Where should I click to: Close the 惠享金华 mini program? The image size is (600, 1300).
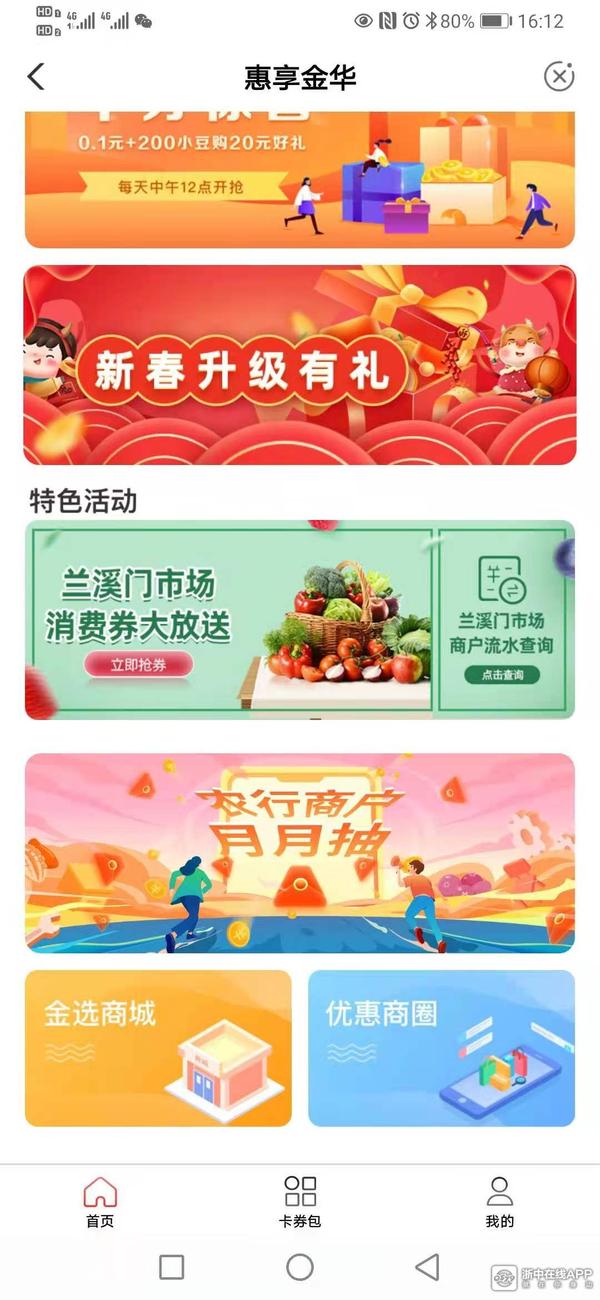(x=559, y=76)
